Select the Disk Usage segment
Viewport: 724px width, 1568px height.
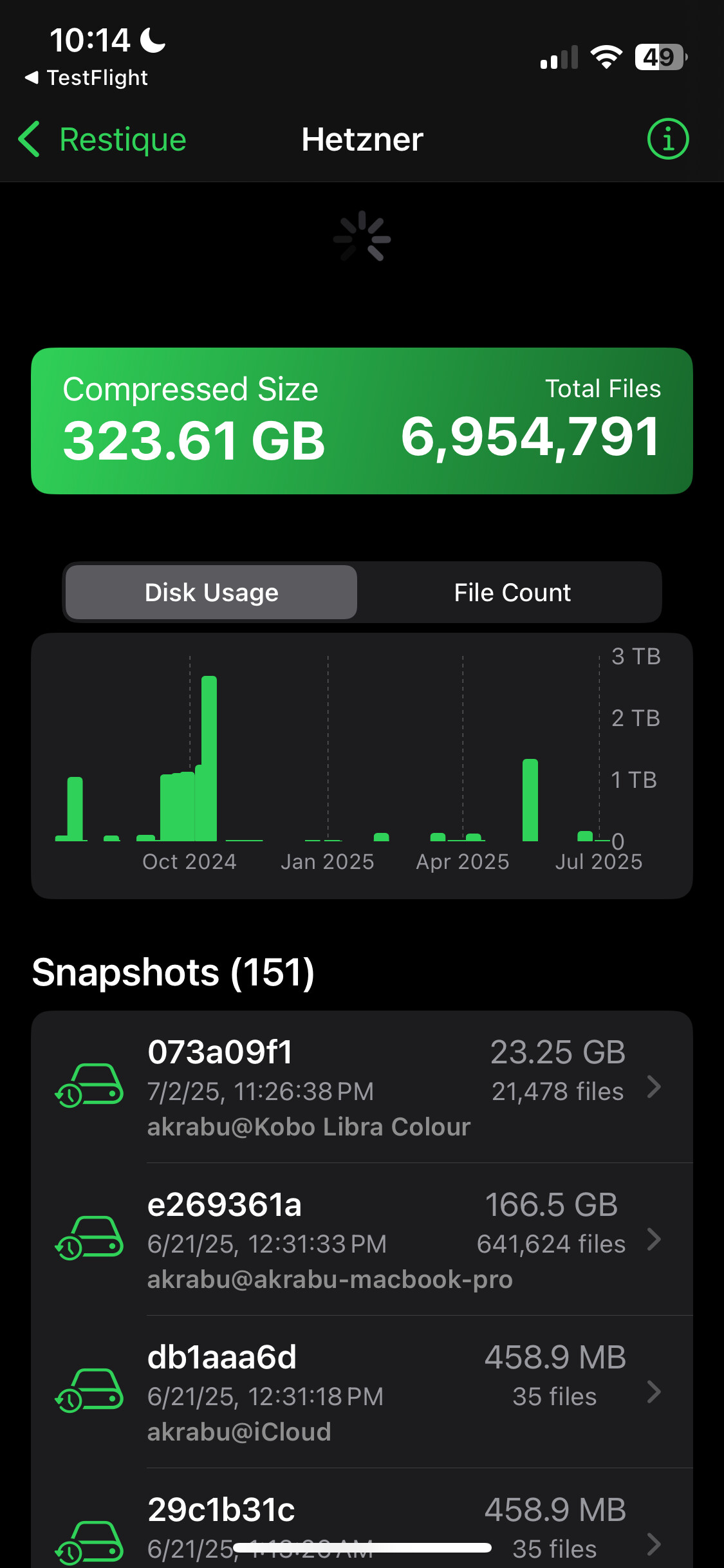click(212, 592)
